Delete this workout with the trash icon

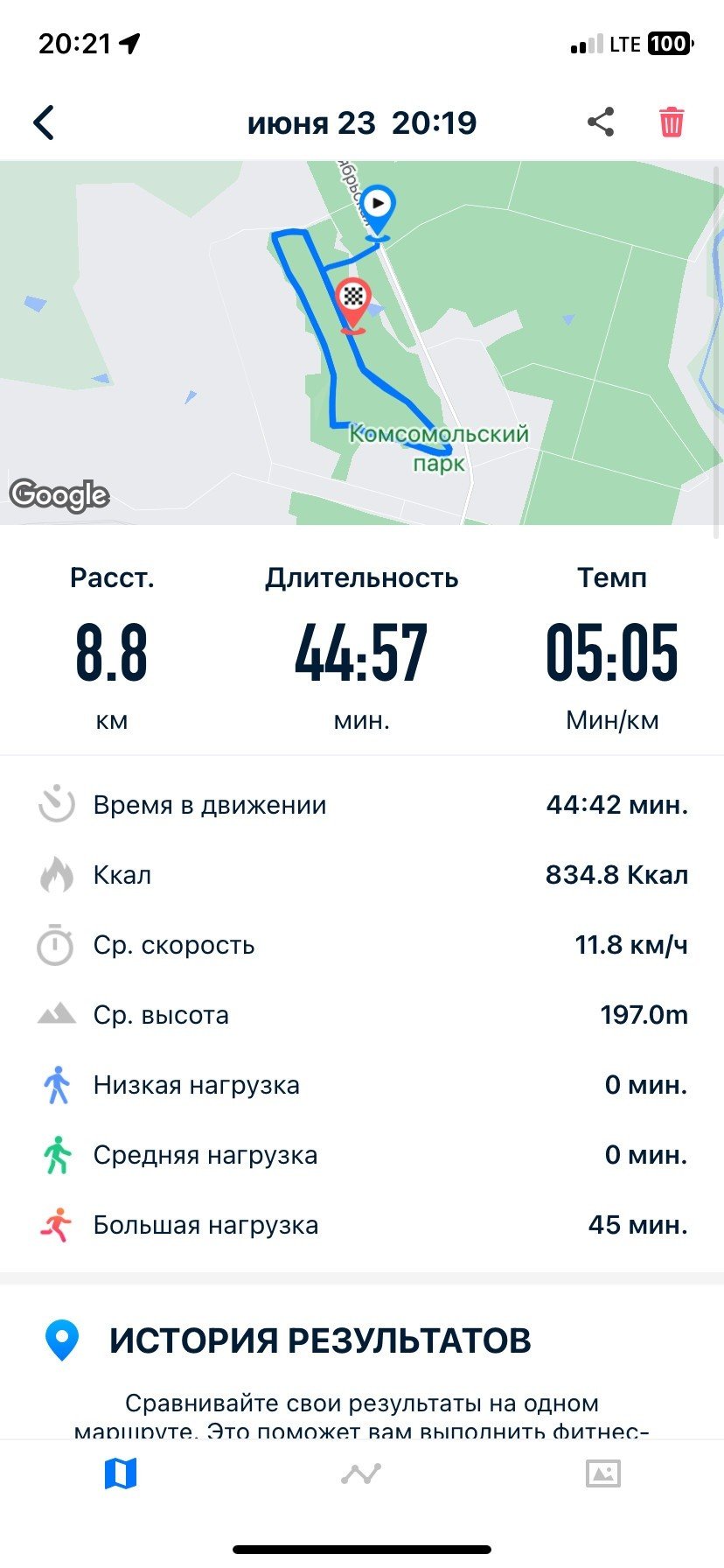coord(671,122)
